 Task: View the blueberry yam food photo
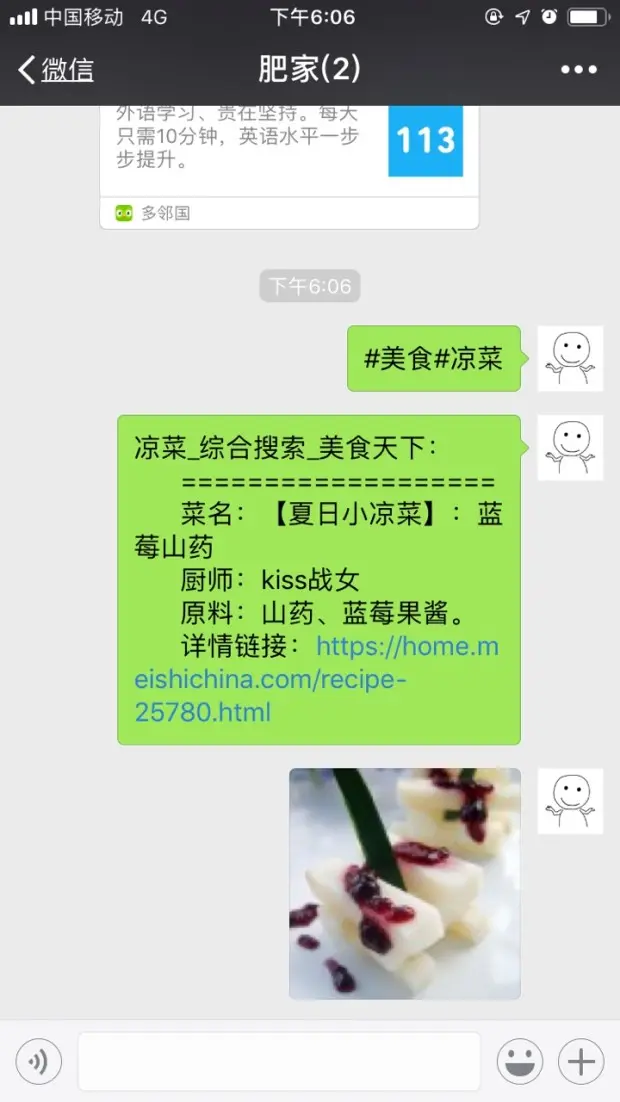pyautogui.click(x=405, y=883)
